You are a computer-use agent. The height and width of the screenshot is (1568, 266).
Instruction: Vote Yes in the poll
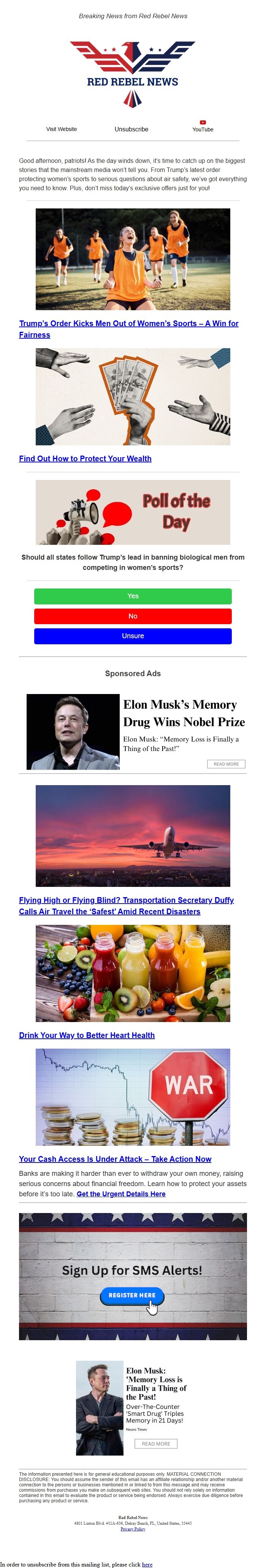tap(133, 596)
